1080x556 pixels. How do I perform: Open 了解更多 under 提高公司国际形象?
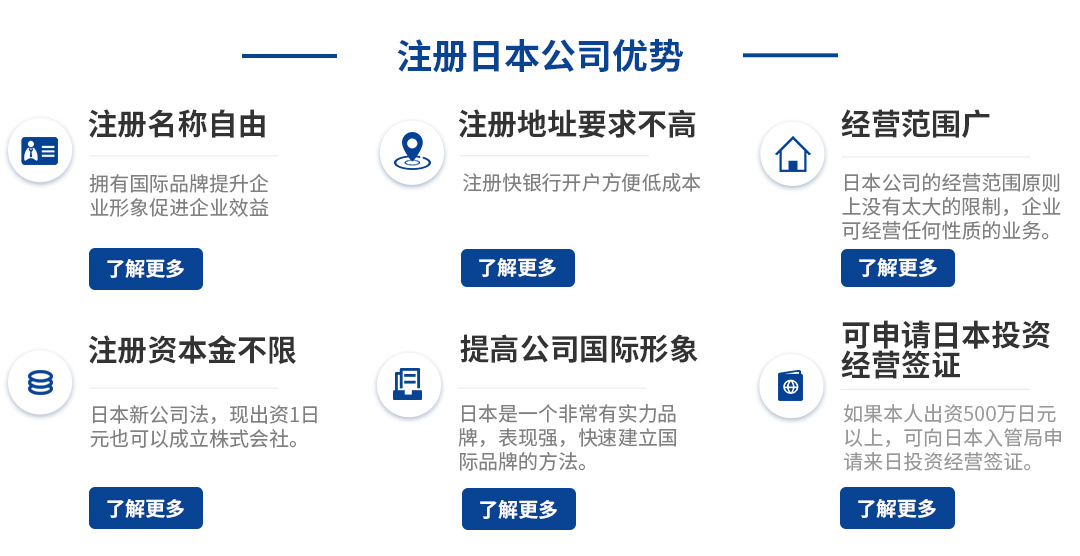(518, 509)
